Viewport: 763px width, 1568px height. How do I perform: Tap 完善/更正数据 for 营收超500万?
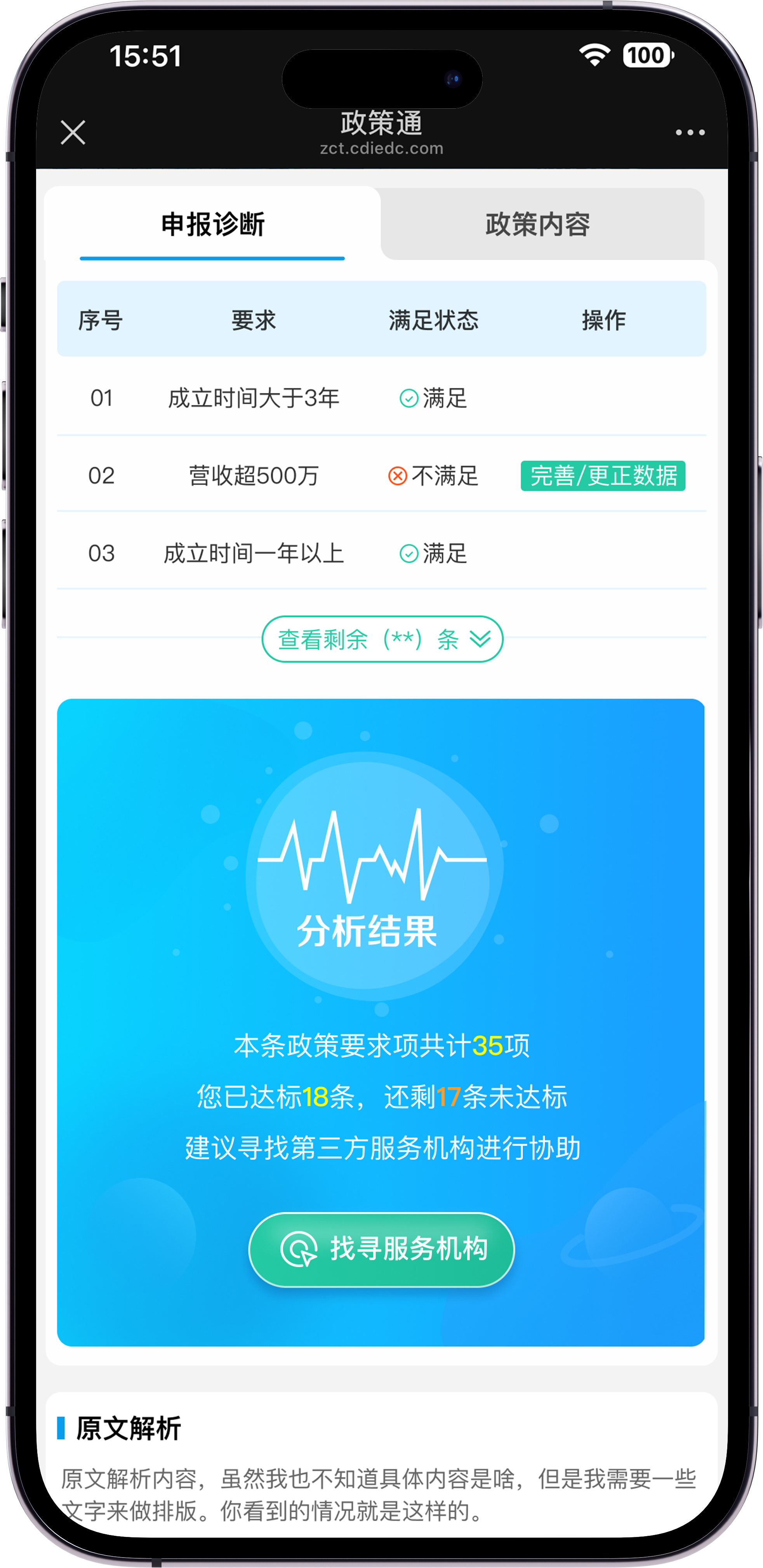pos(602,475)
